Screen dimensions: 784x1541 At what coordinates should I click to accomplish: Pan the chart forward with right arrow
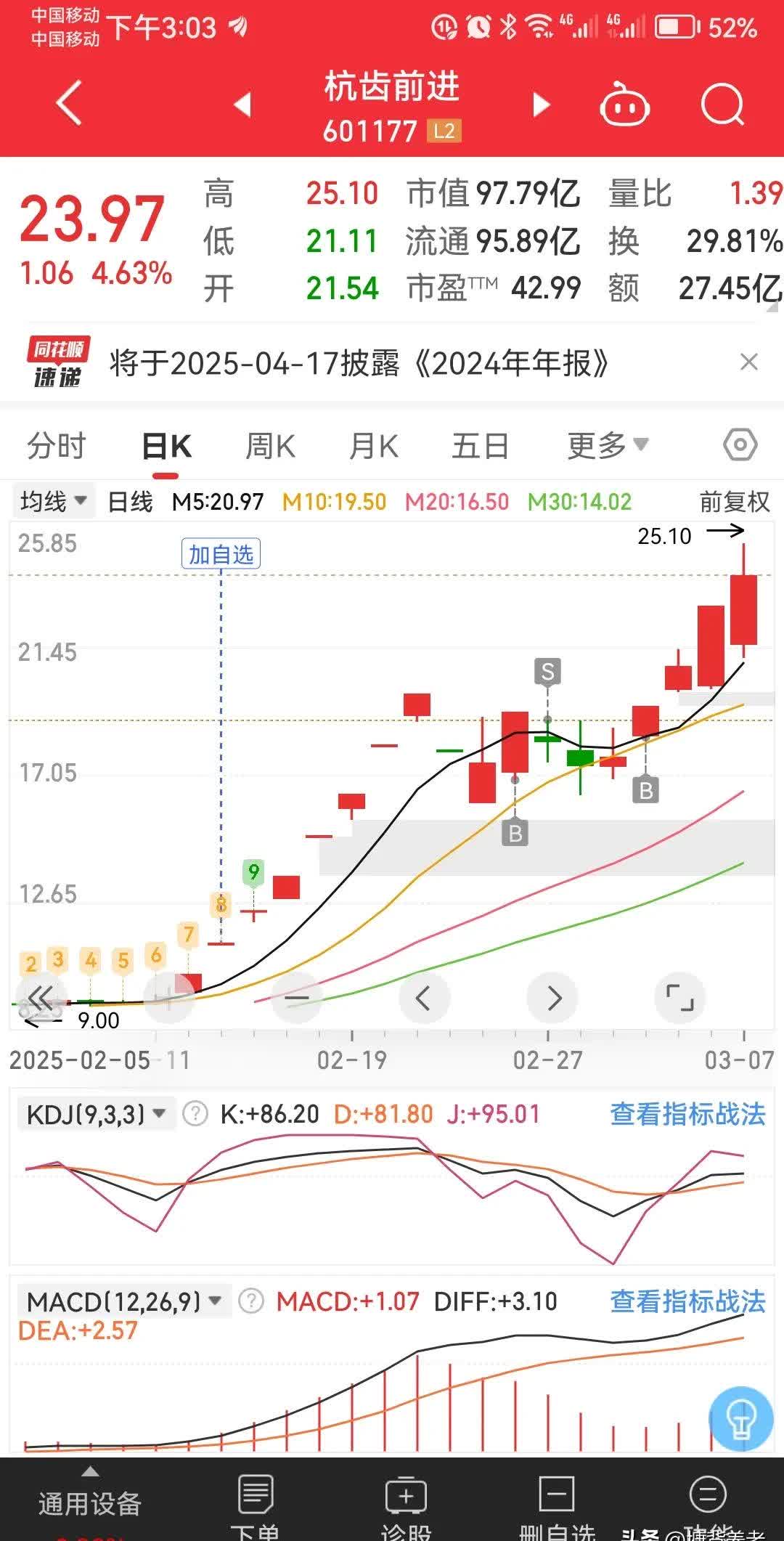pos(553,998)
